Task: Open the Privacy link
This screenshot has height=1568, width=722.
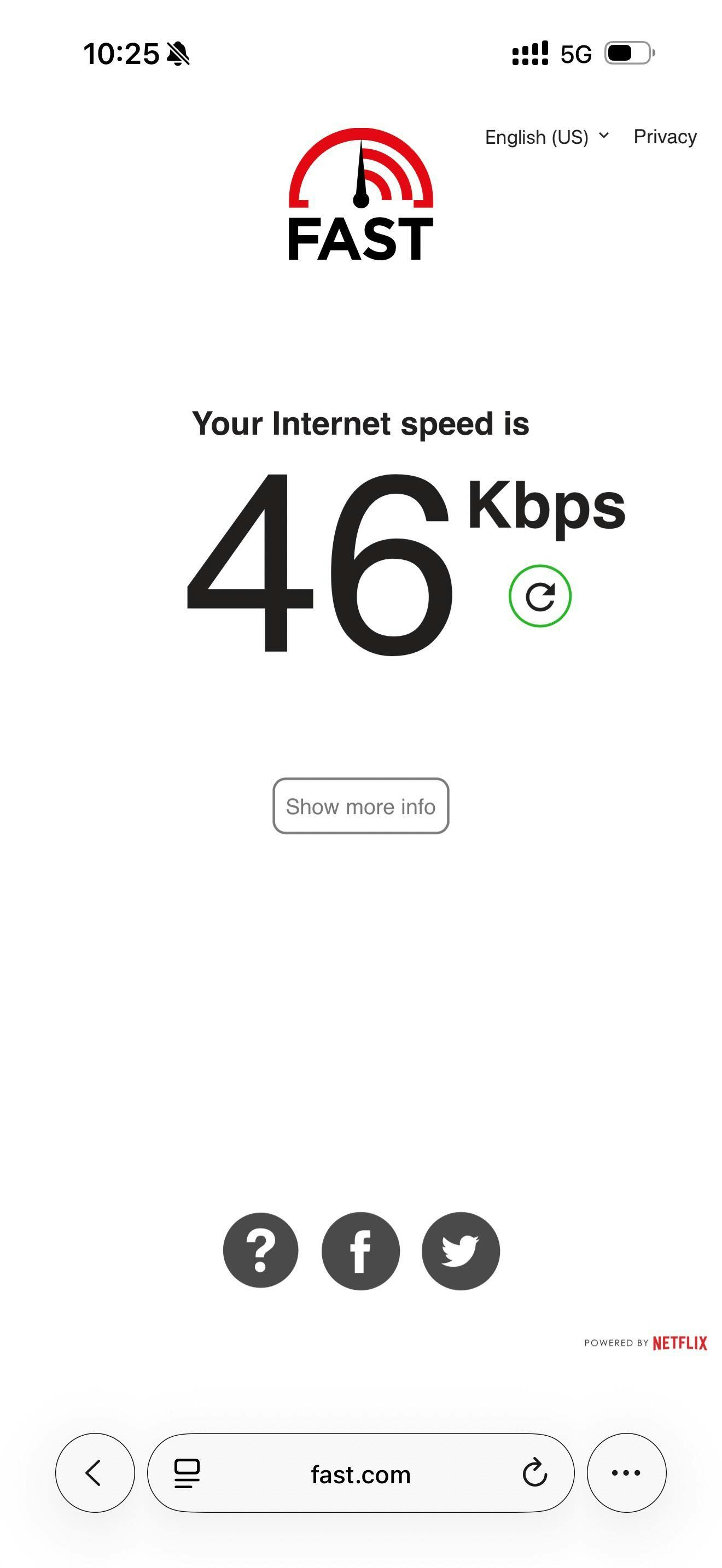Action: 664,137
